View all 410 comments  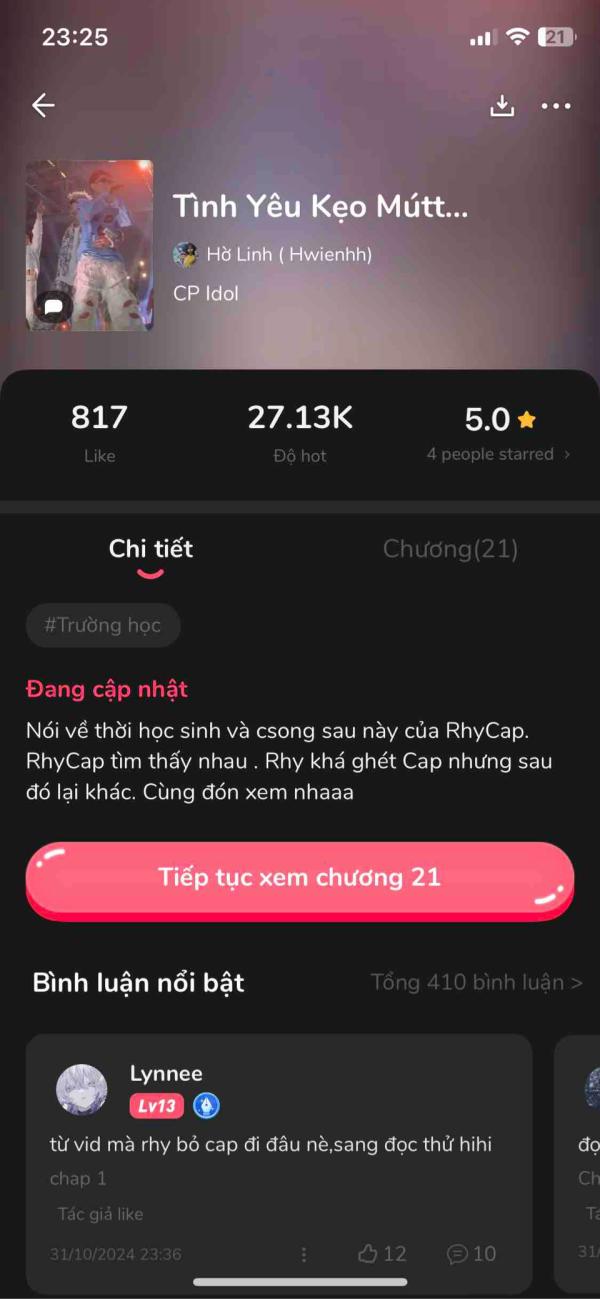tap(476, 982)
